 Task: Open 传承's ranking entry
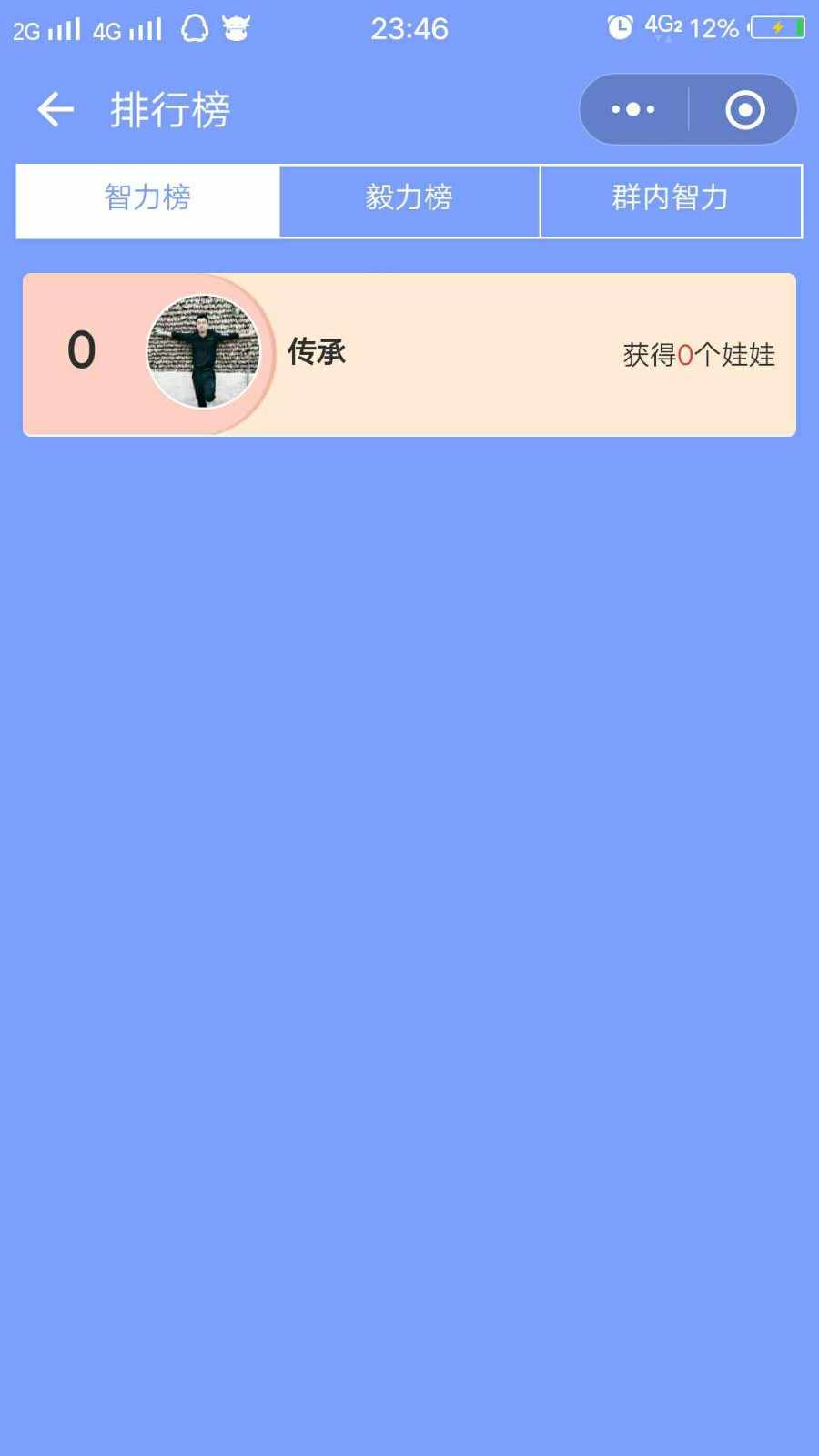409,354
